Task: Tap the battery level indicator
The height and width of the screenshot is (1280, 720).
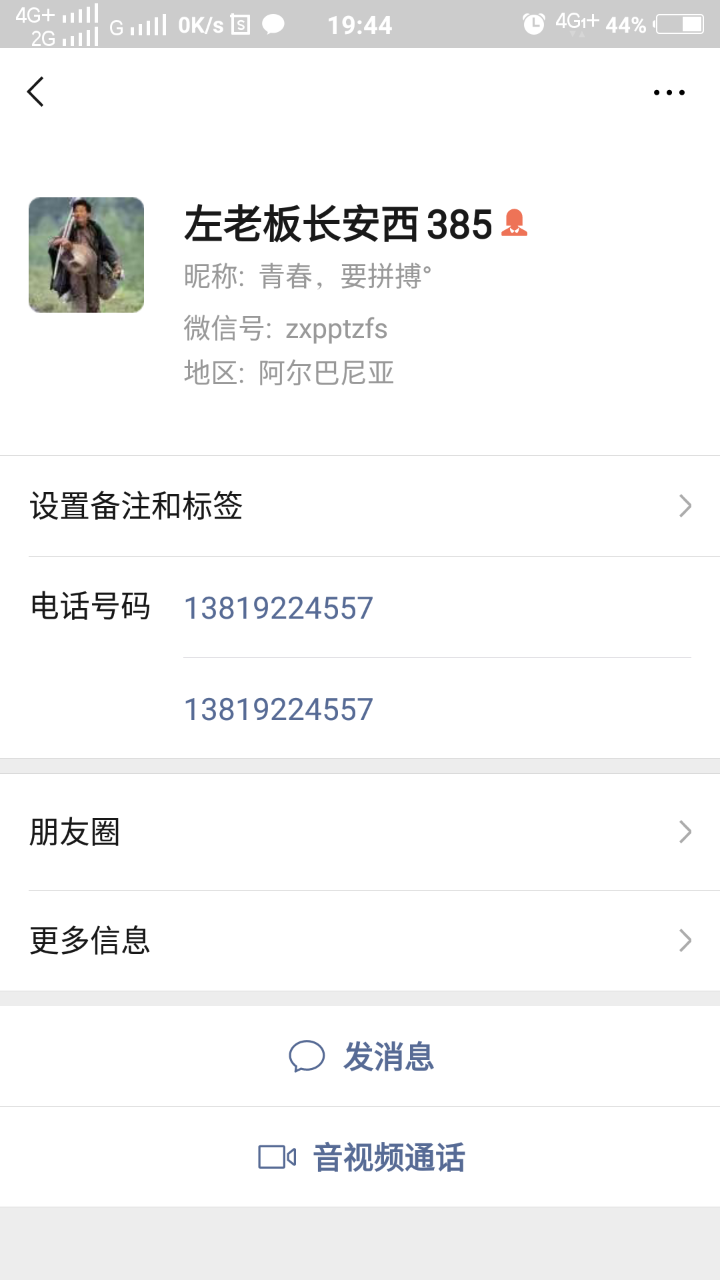Action: tap(678, 22)
